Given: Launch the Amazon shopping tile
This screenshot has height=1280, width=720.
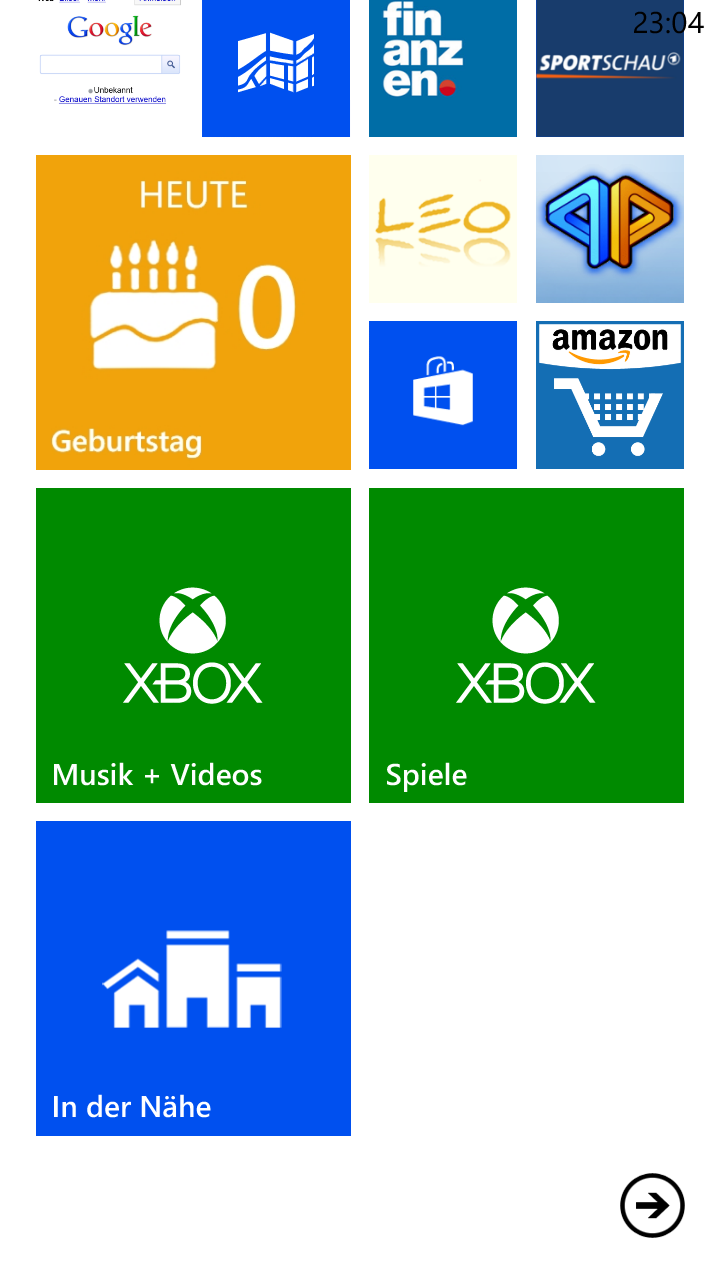Looking at the screenshot, I should (x=610, y=395).
